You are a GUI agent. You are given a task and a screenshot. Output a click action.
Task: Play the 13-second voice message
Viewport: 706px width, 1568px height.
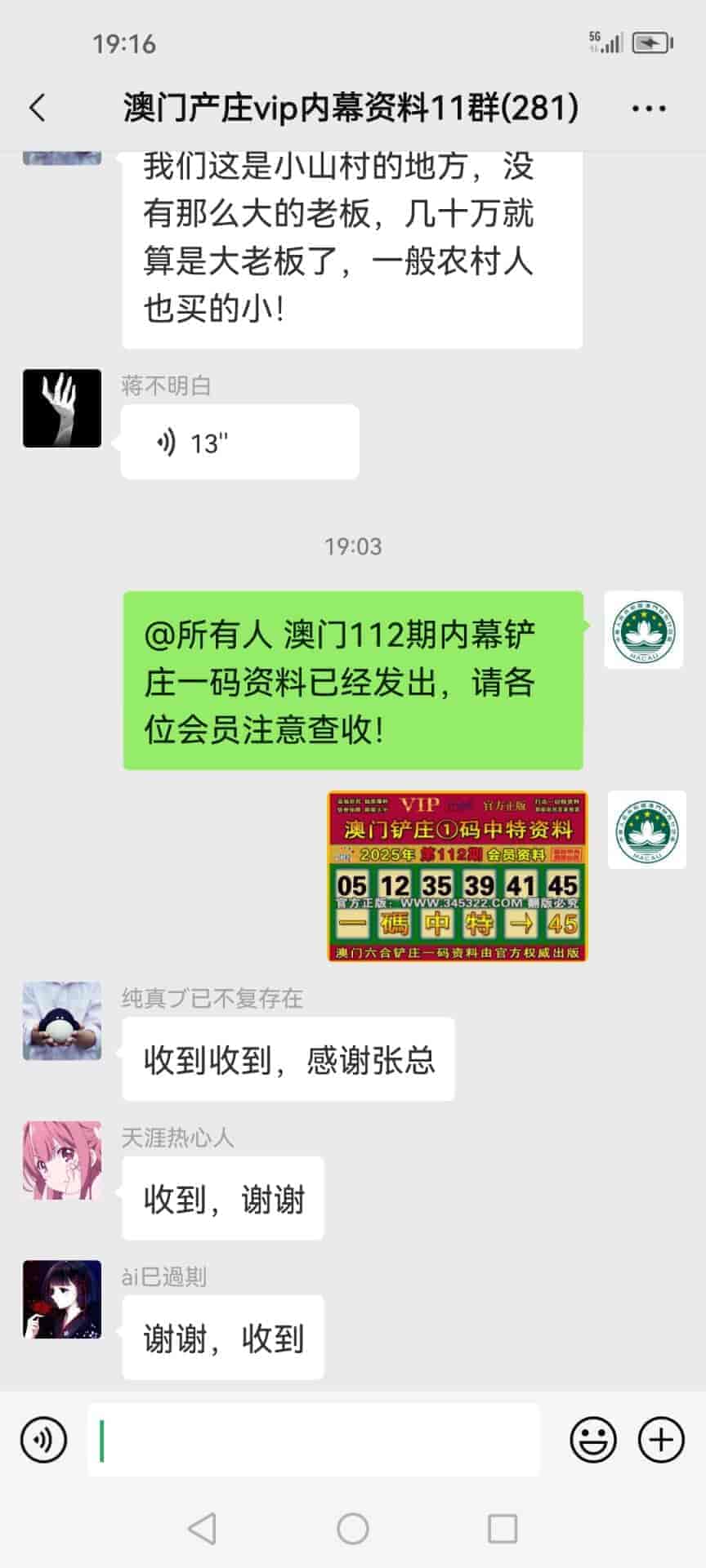239,443
